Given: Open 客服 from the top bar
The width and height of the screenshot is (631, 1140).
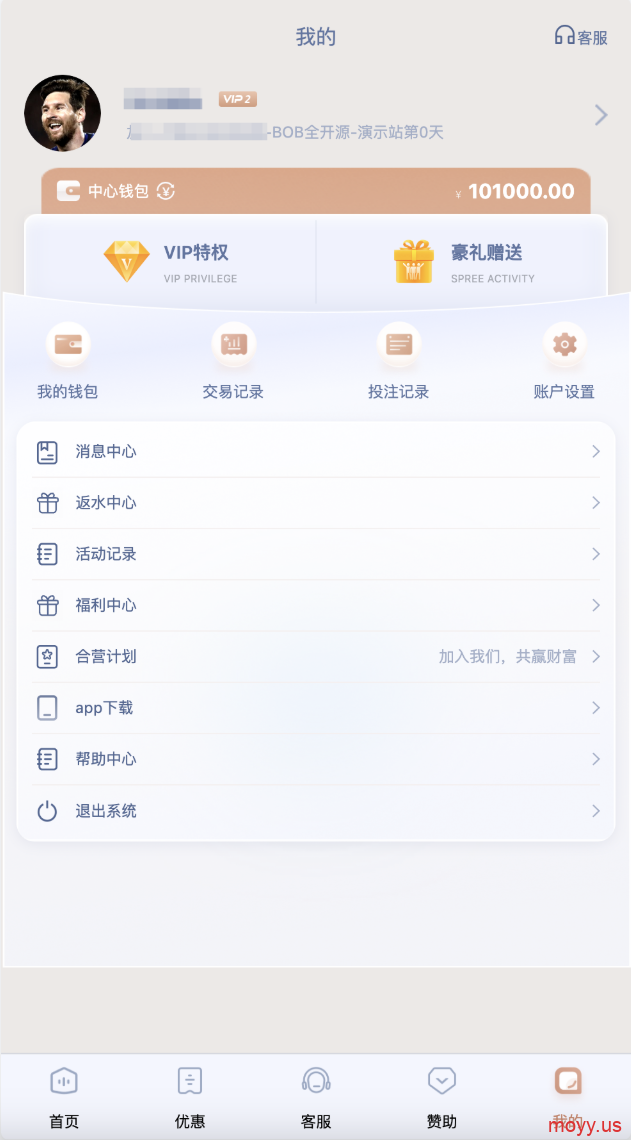Looking at the screenshot, I should 582,36.
